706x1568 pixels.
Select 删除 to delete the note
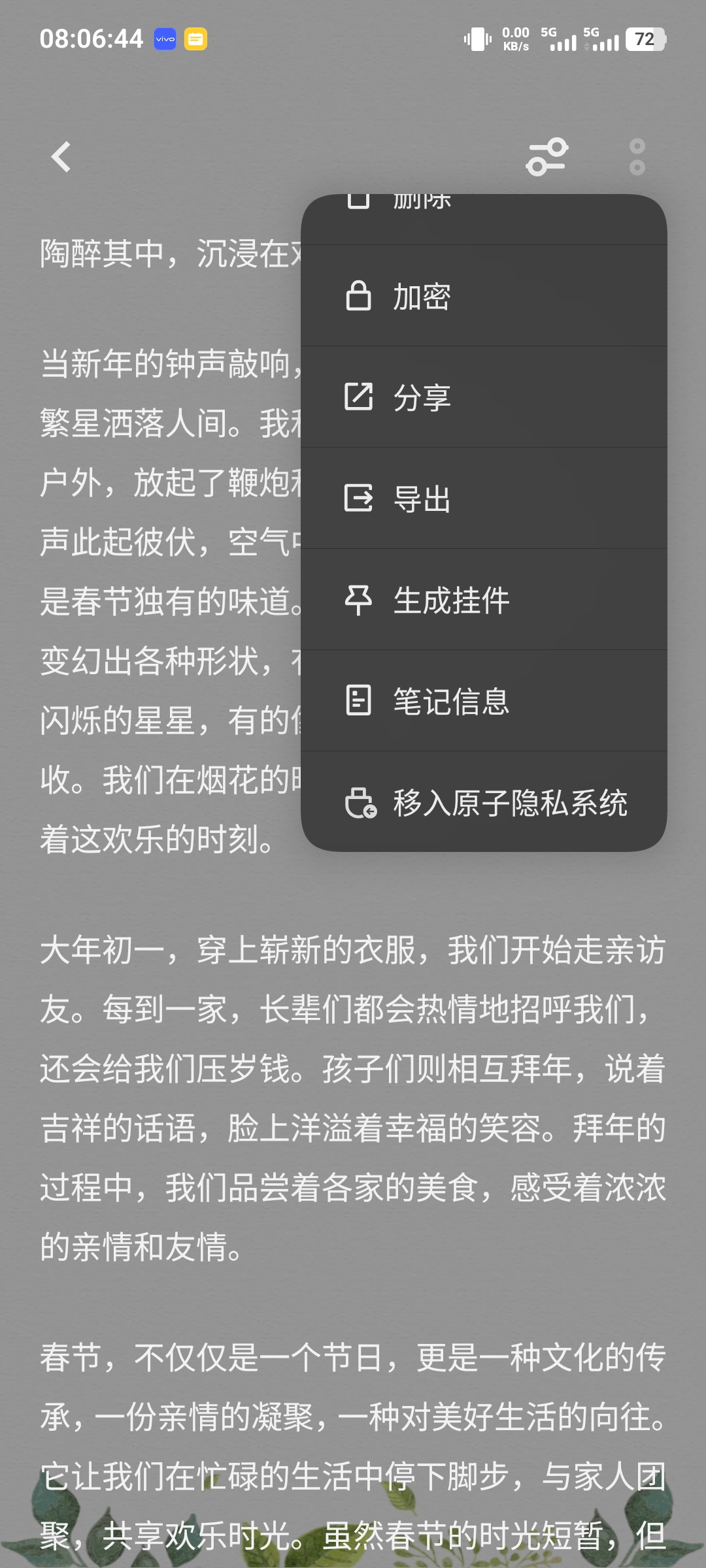point(484,220)
